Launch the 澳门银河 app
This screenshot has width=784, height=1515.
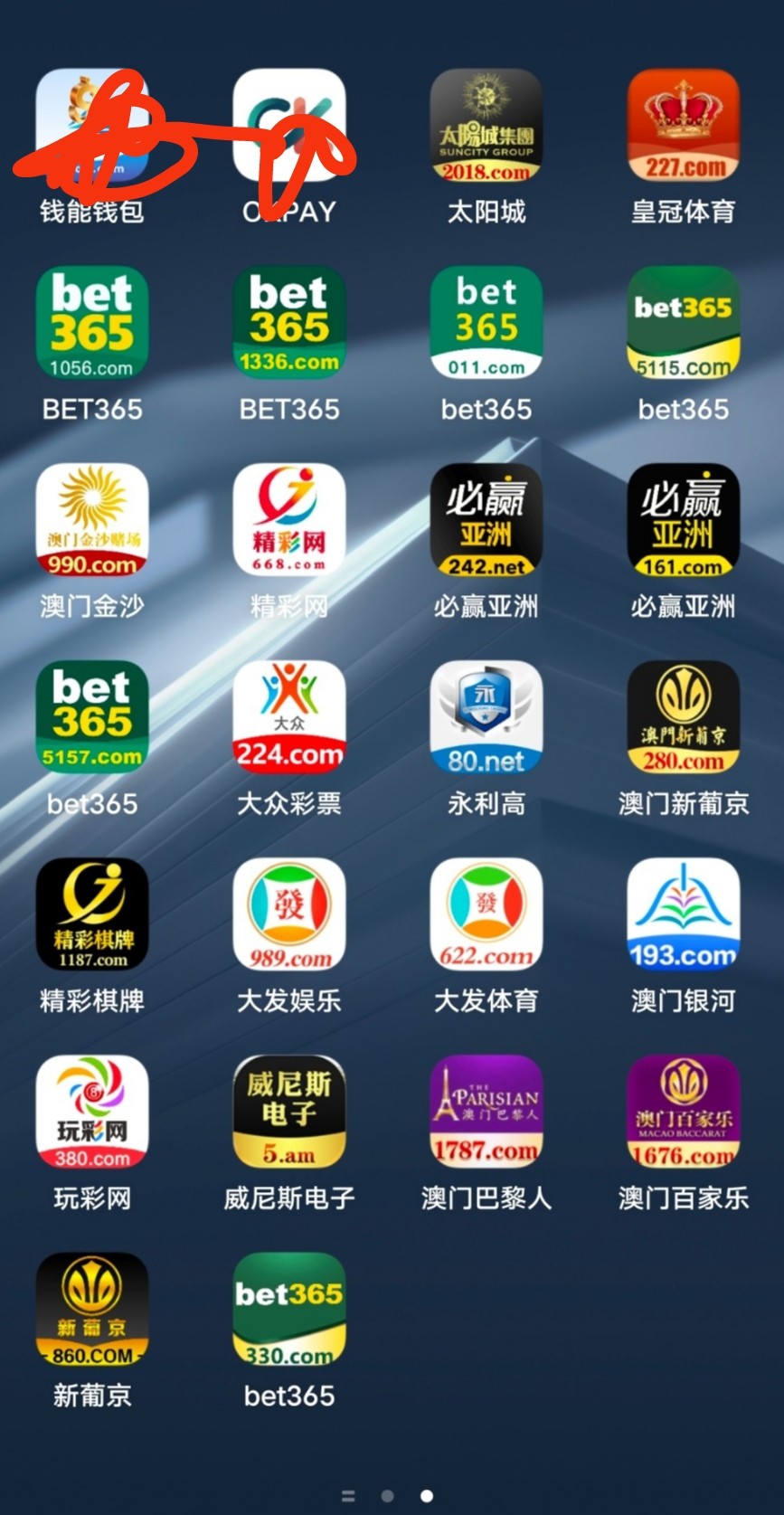tap(683, 915)
